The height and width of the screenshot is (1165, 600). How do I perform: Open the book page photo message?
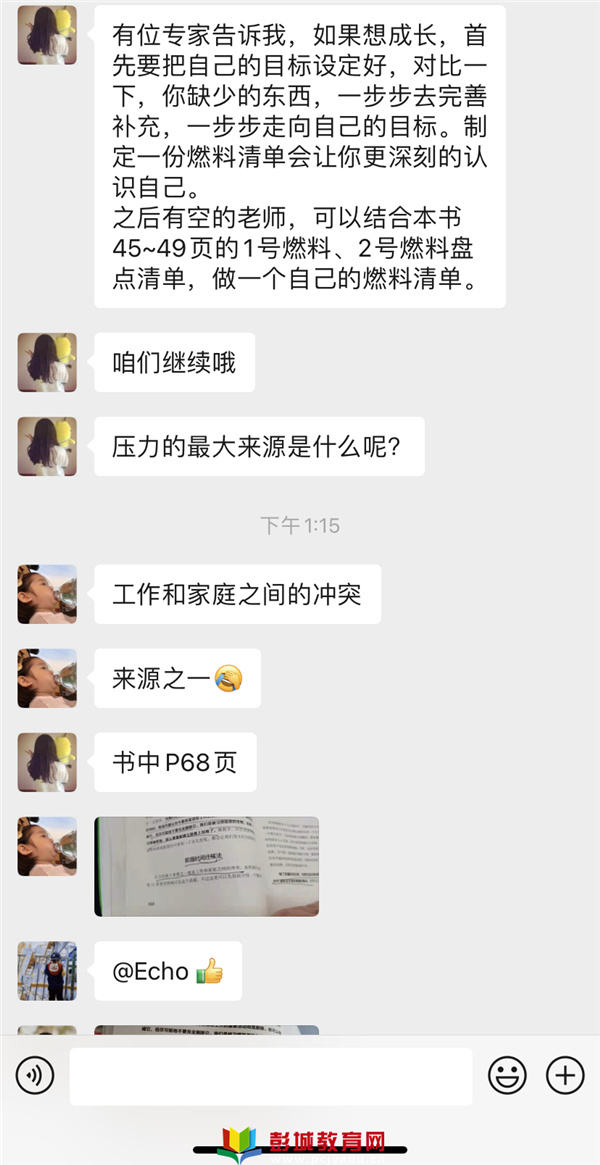pyautogui.click(x=207, y=866)
